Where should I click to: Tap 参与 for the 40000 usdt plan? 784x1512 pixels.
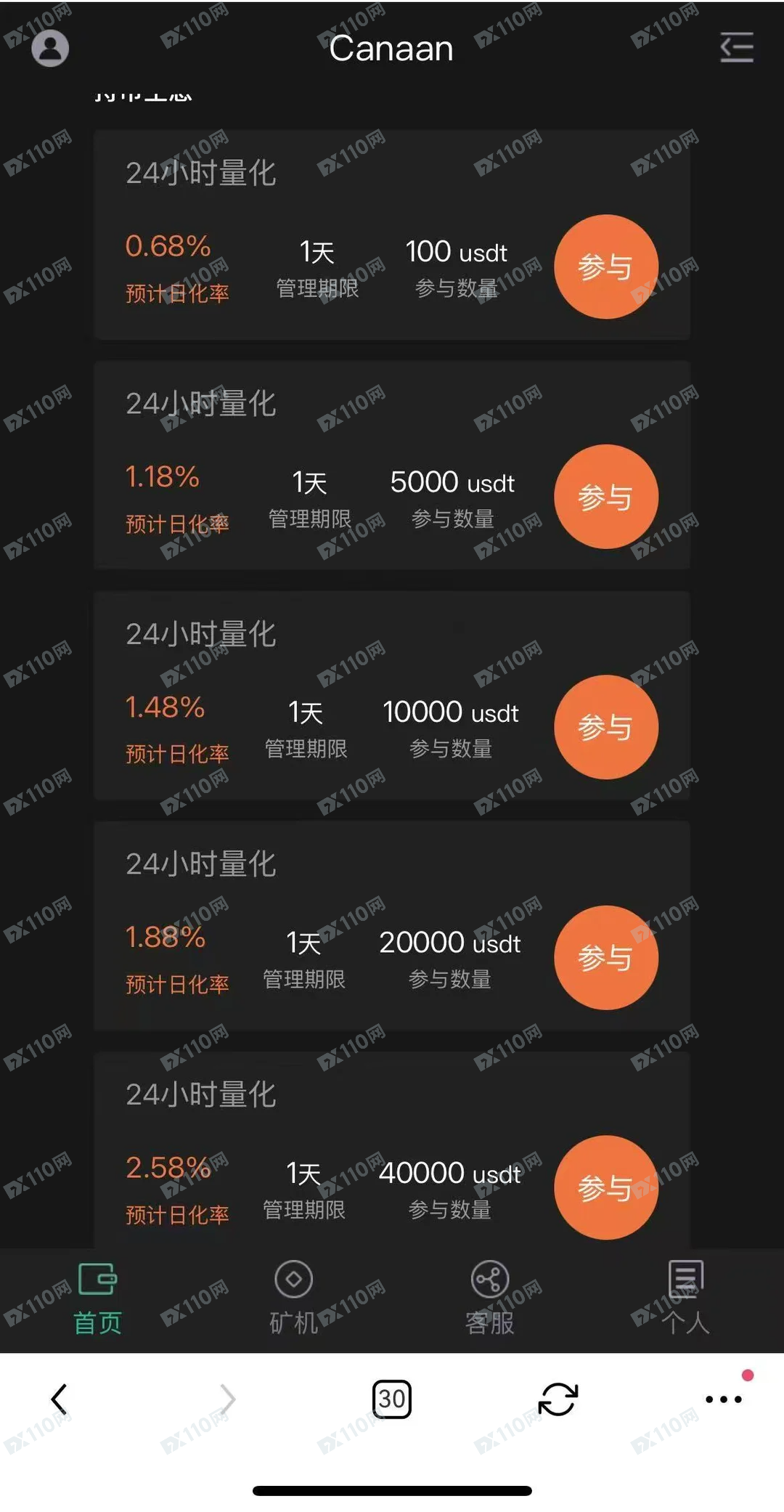(607, 1189)
